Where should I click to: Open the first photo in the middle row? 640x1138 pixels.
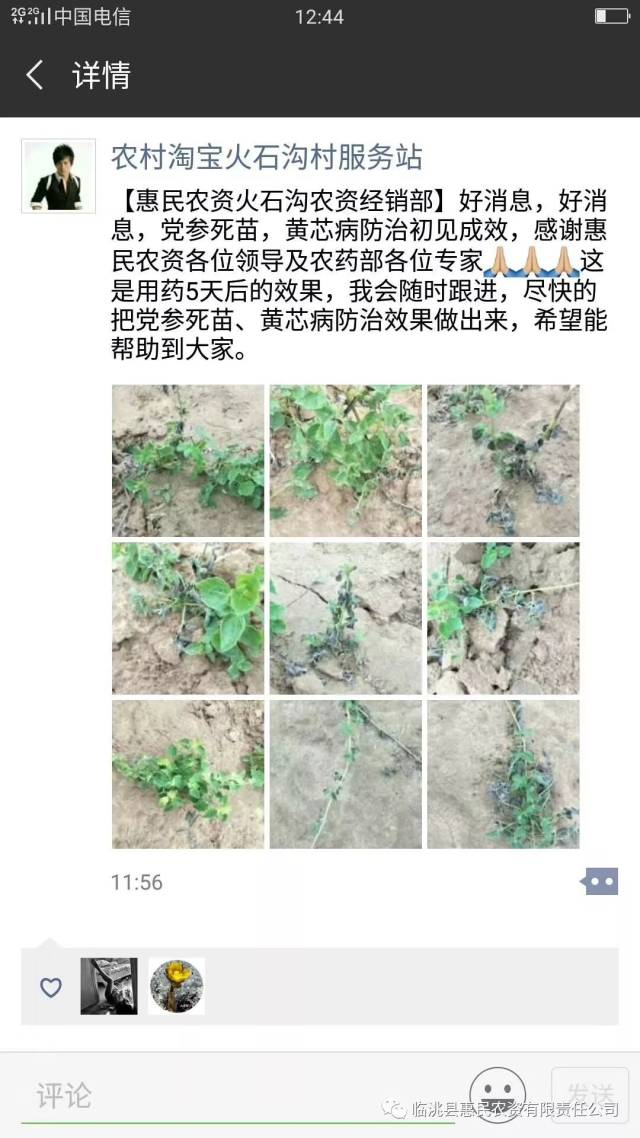click(x=188, y=618)
